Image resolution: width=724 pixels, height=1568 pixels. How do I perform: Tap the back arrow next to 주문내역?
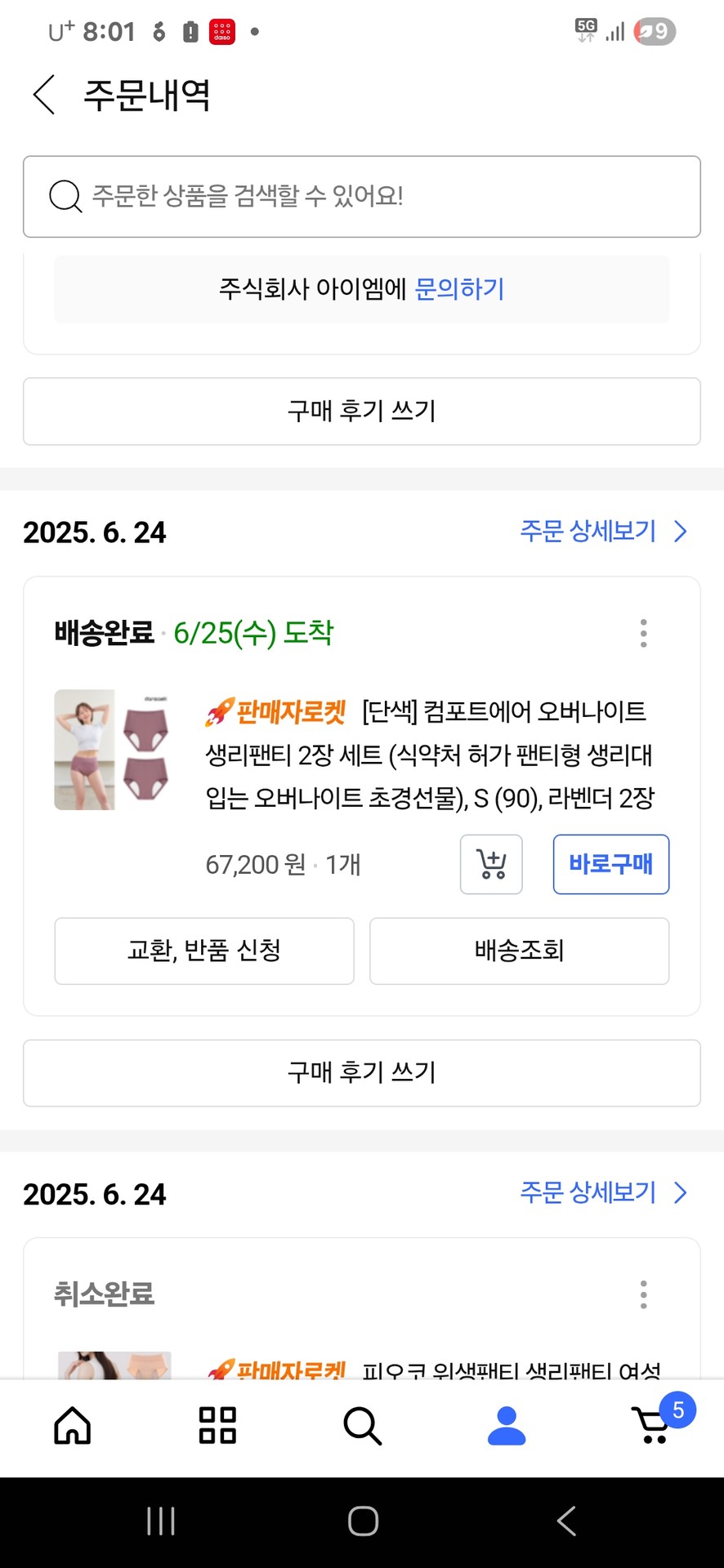[42, 95]
